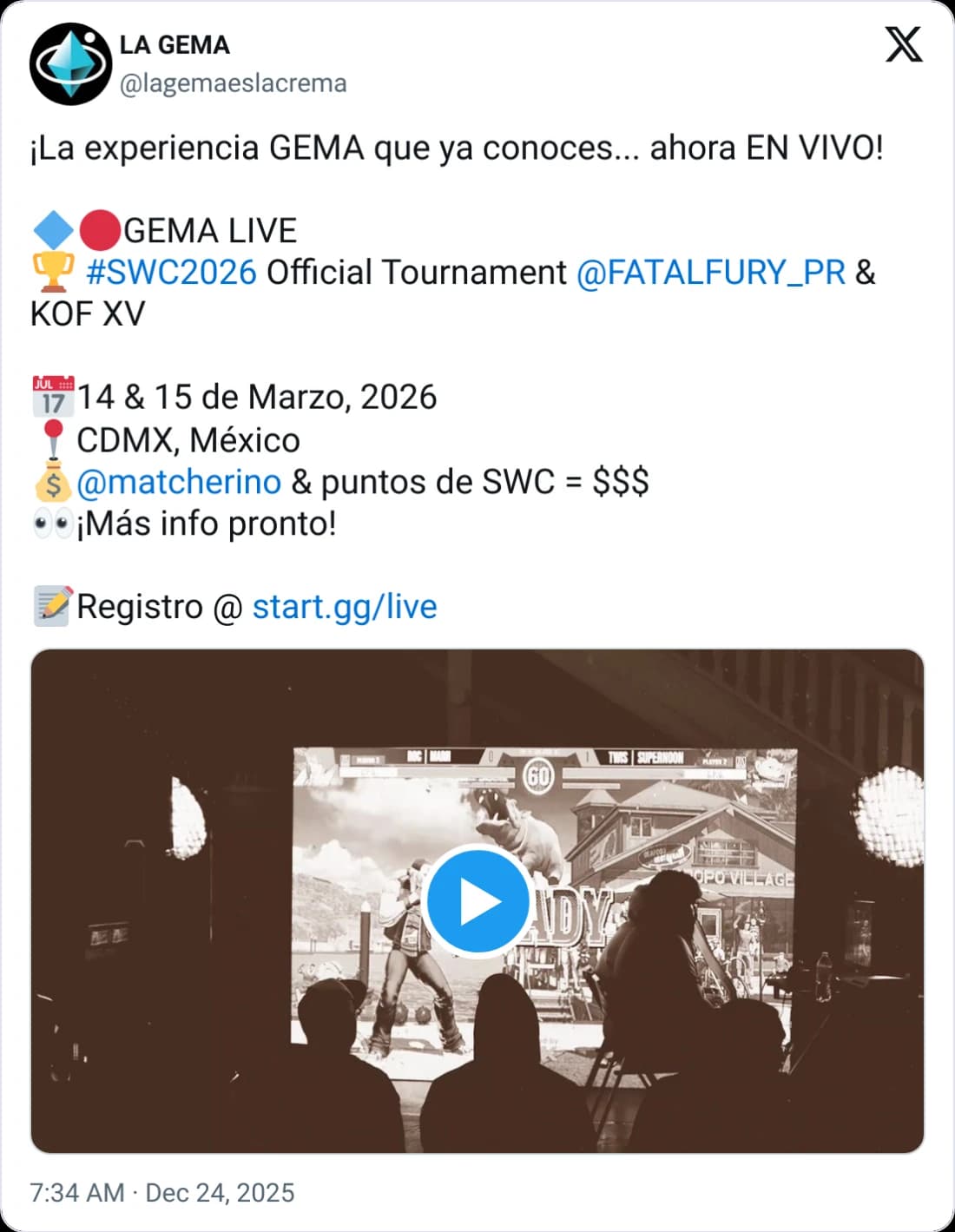View the @lagemaeslacrema handle
This screenshot has height=1232, width=955.
233,83
